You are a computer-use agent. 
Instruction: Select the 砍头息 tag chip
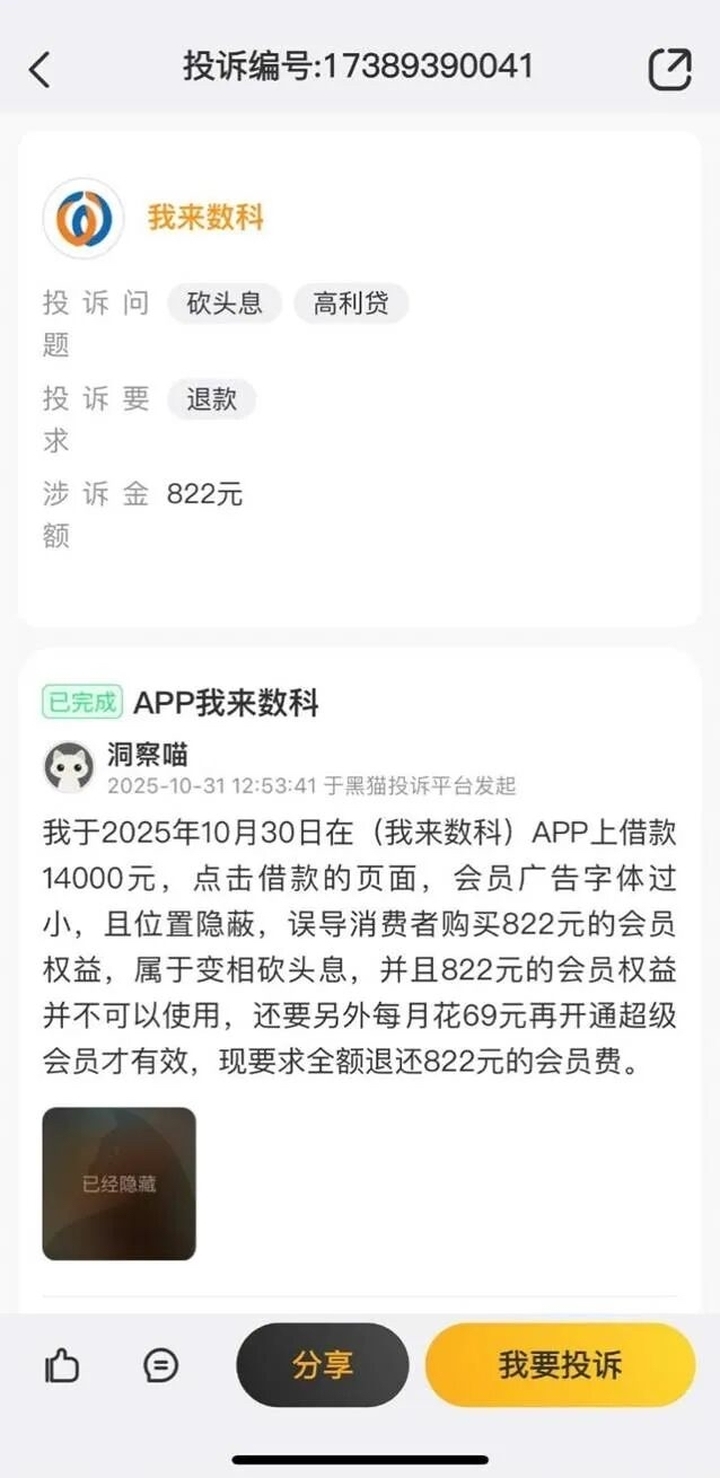(x=225, y=304)
